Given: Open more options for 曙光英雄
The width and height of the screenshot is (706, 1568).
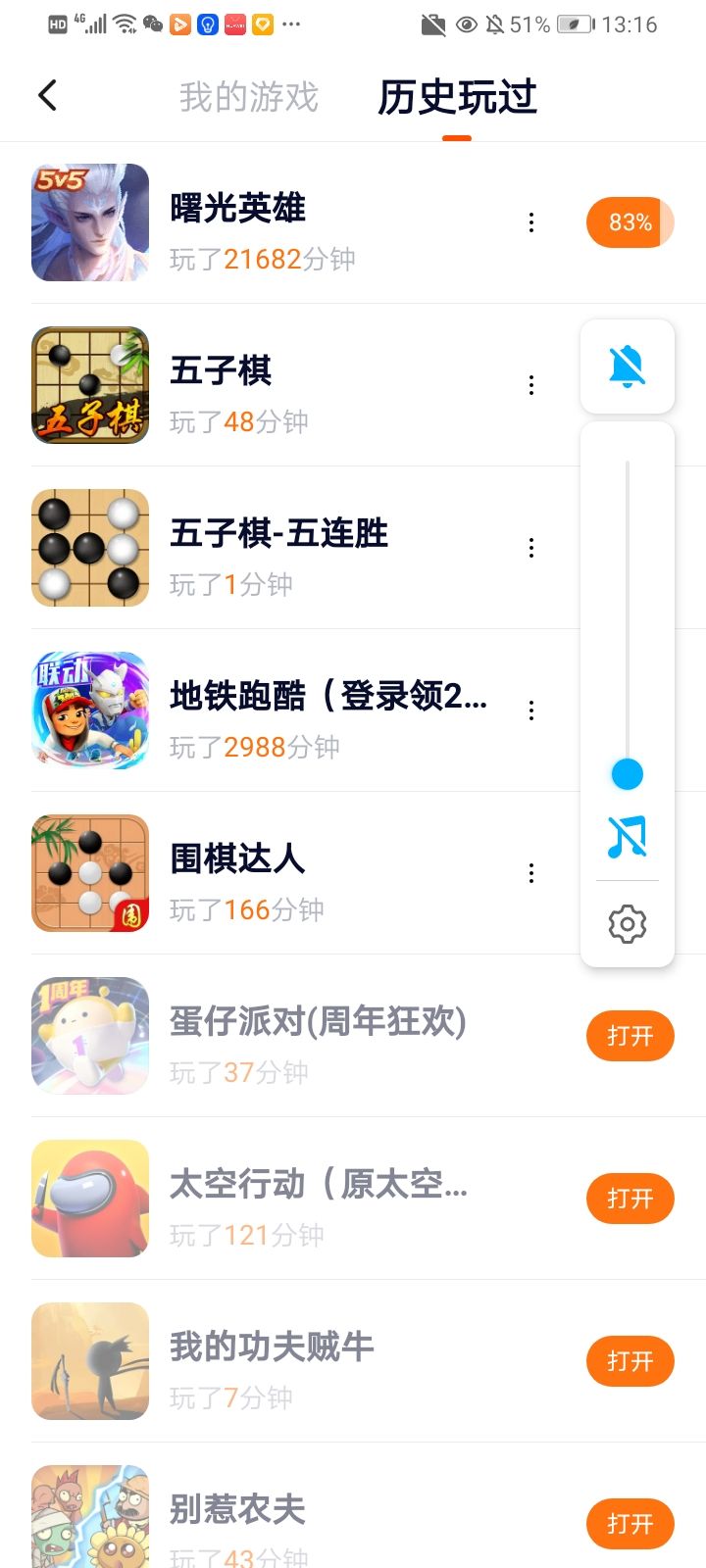Looking at the screenshot, I should (531, 222).
